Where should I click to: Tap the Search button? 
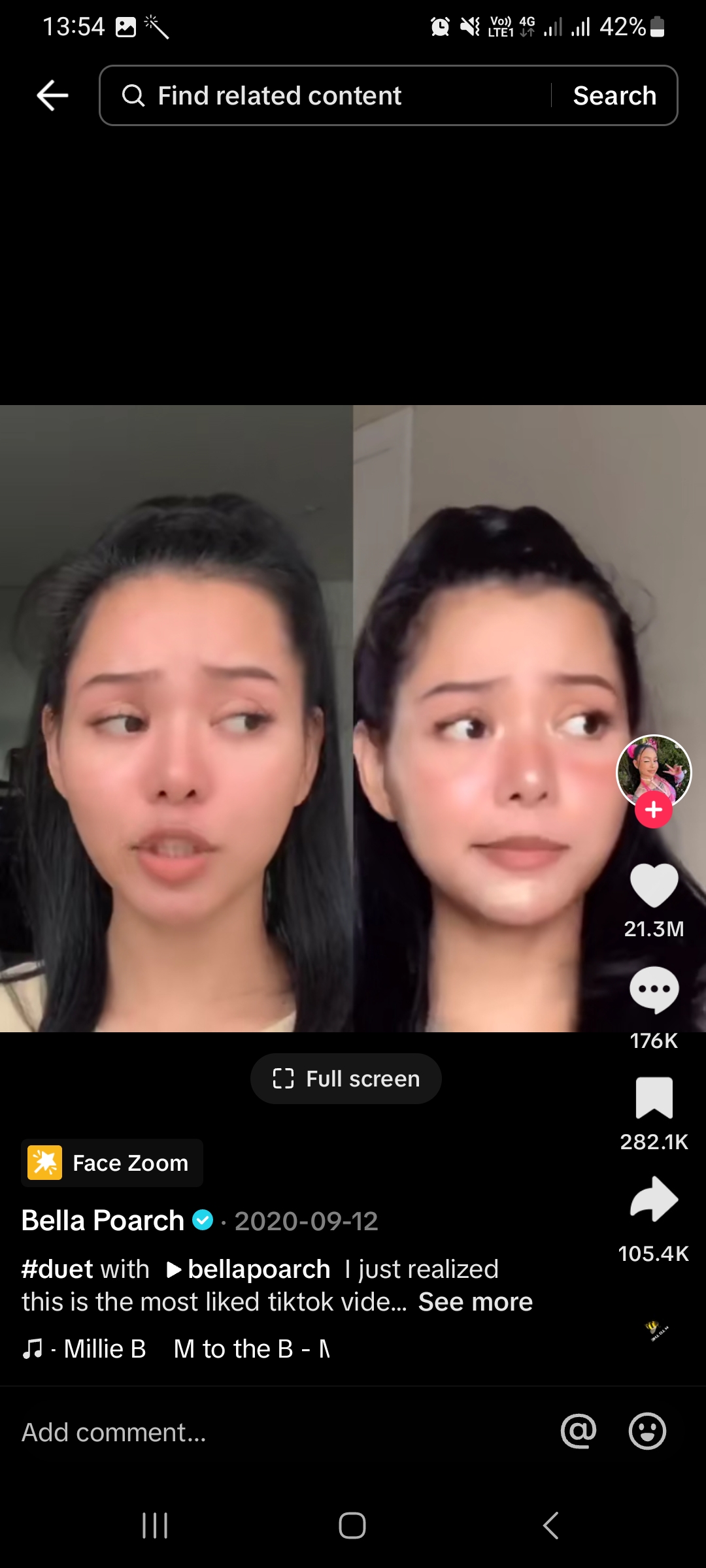click(614, 95)
